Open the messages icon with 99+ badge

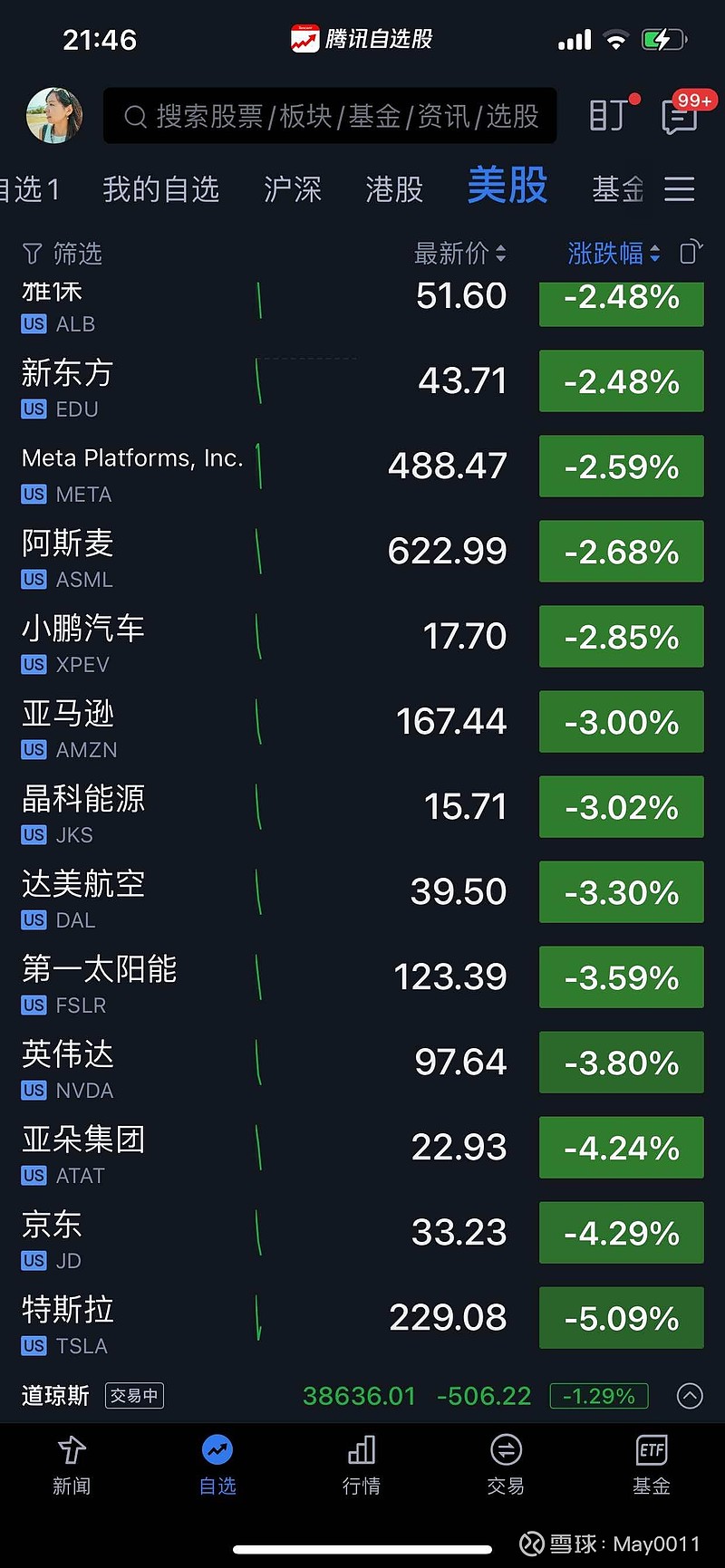tap(681, 116)
